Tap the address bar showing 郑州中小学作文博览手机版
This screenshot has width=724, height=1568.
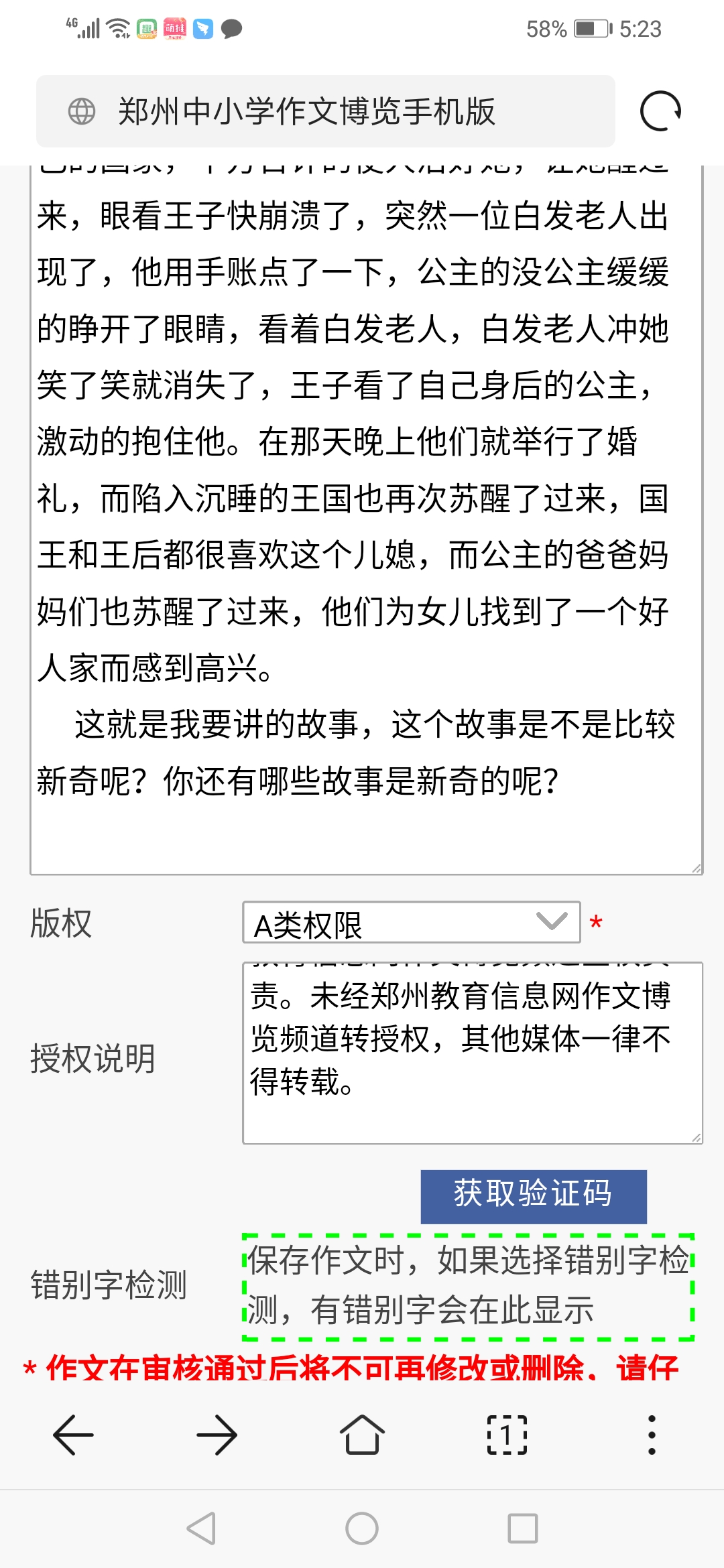[x=326, y=111]
